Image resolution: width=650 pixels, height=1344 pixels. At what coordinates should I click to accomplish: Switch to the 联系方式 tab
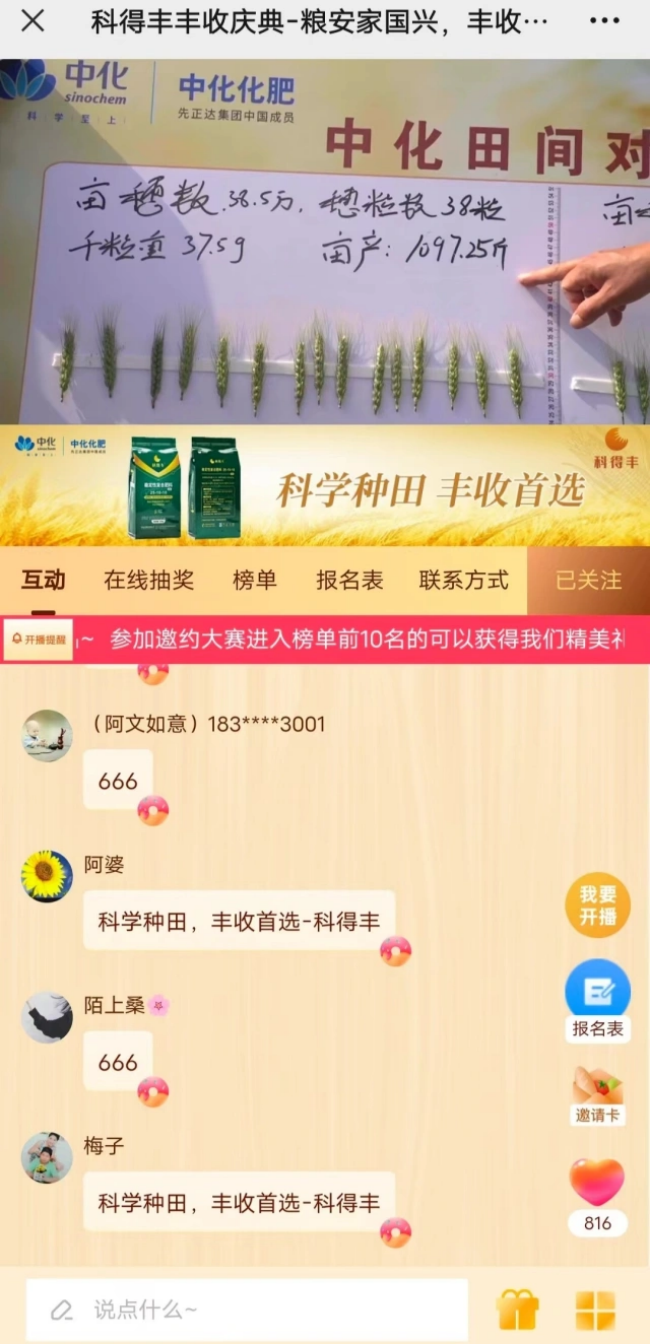(464, 580)
